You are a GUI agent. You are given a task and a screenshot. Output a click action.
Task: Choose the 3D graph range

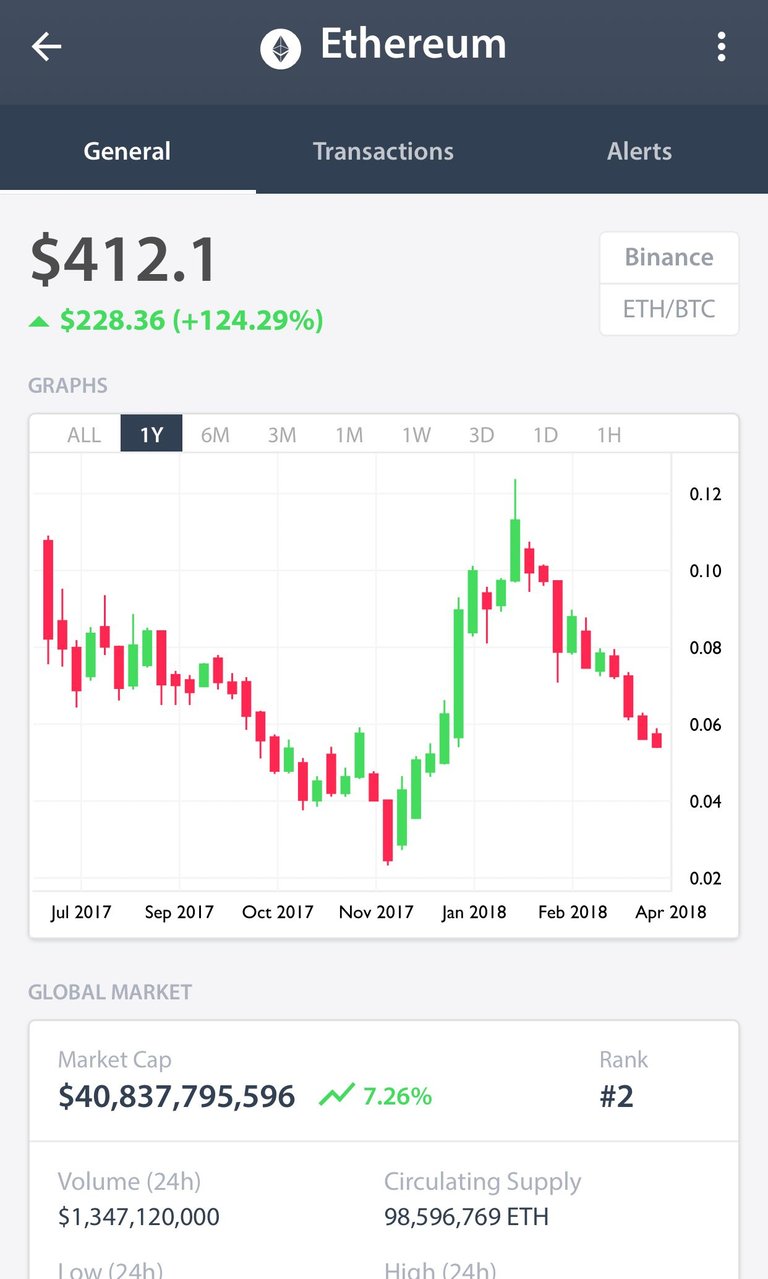(x=481, y=435)
